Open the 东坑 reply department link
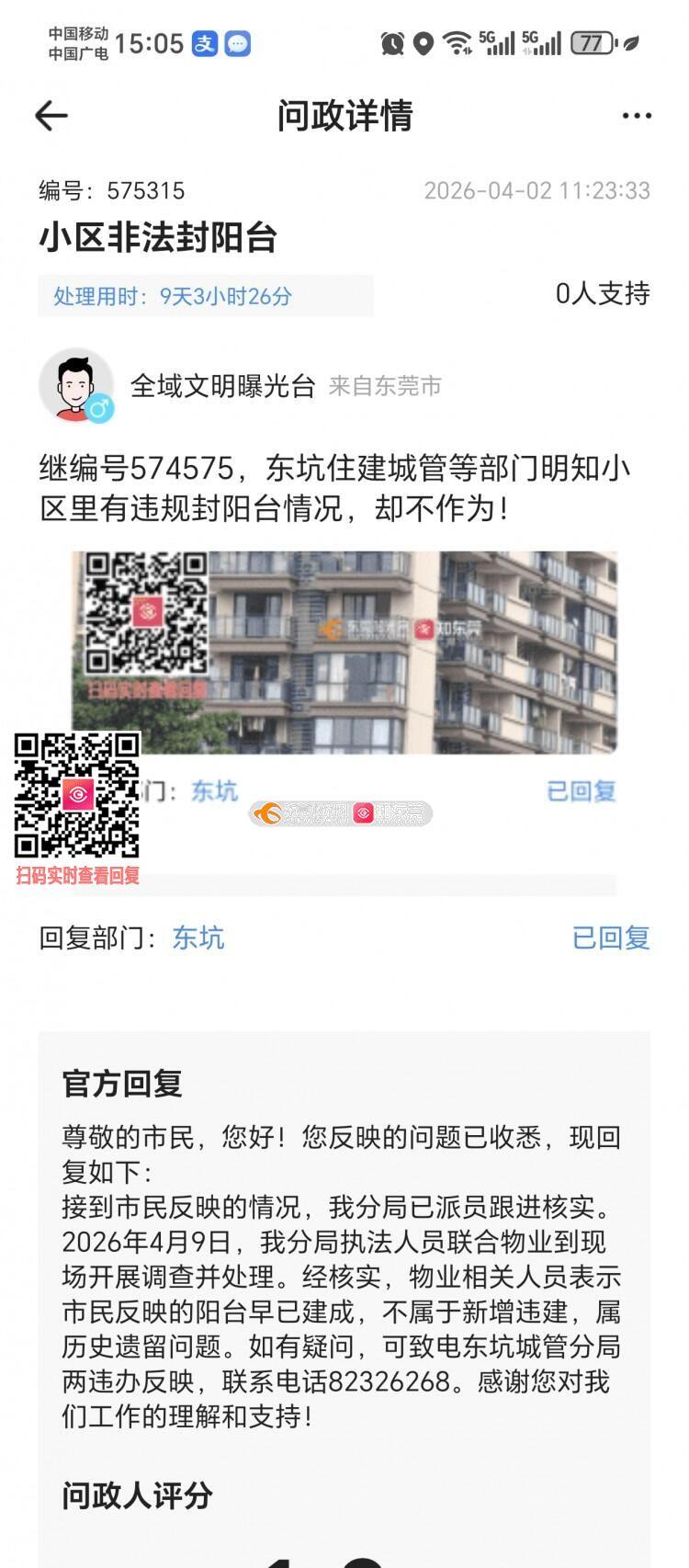The image size is (689, 1568). (x=198, y=937)
